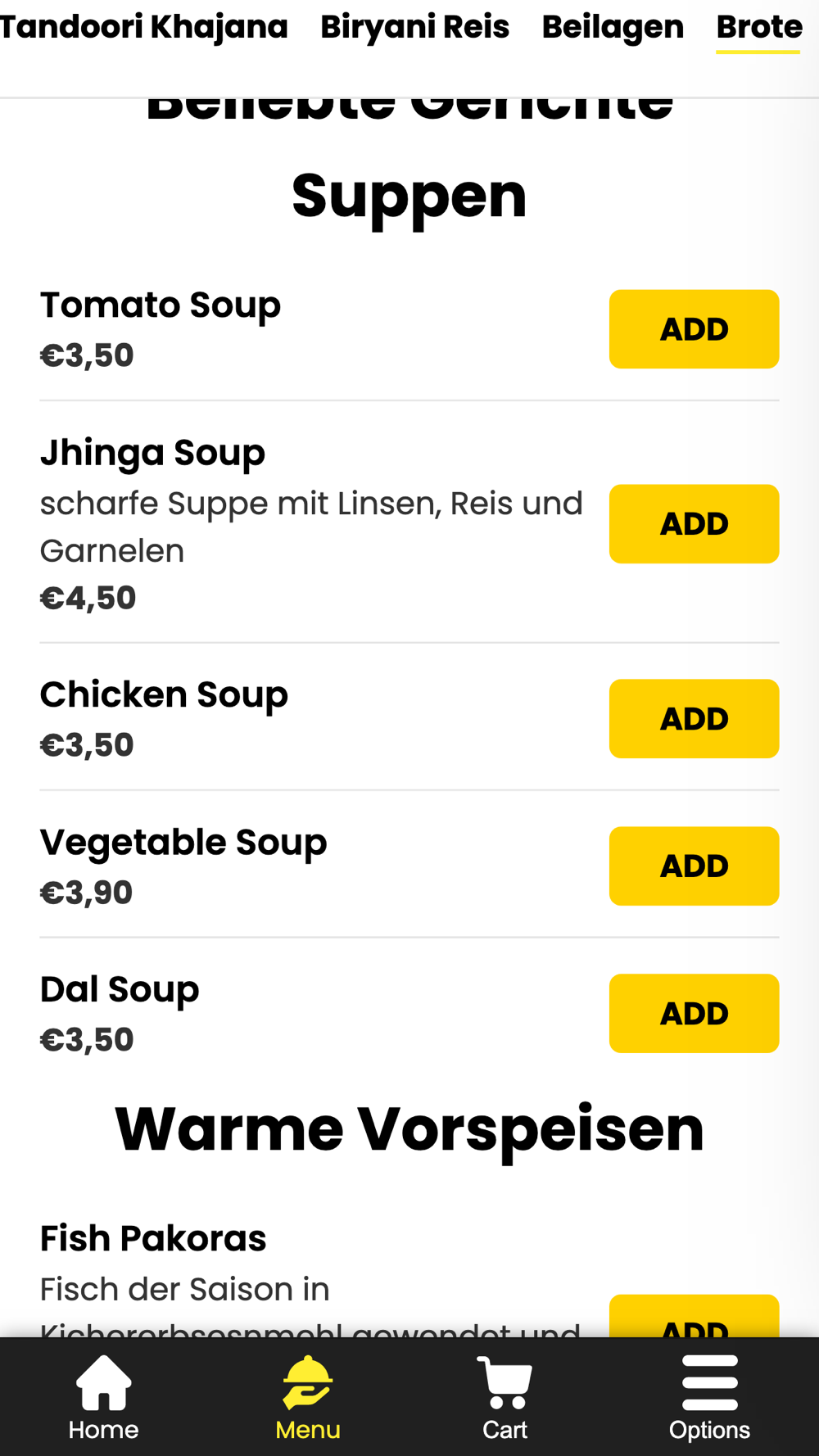The width and height of the screenshot is (819, 1456).
Task: Open the Brote category tab
Action: click(759, 27)
